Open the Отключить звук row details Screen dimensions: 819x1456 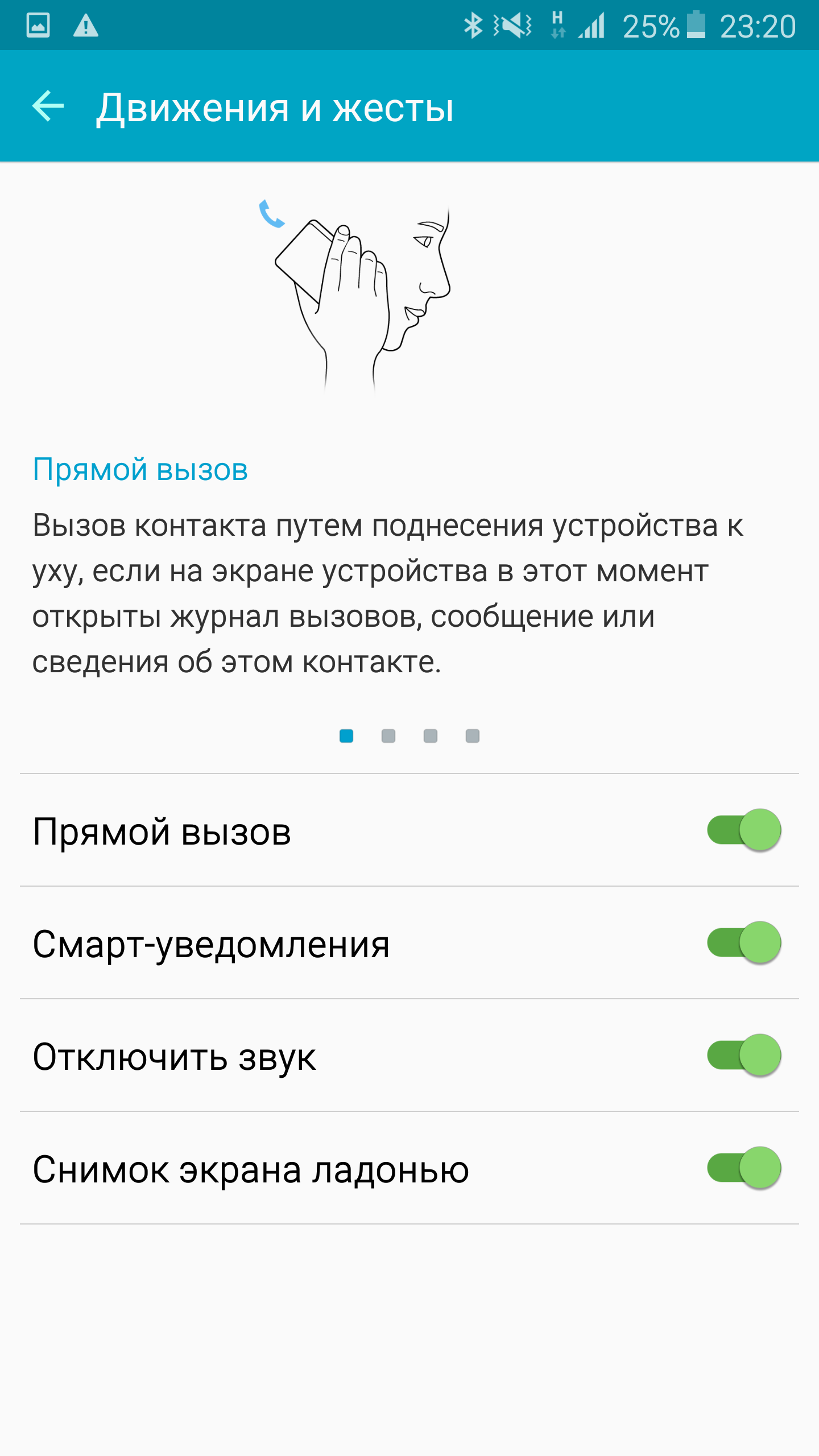click(175, 1057)
